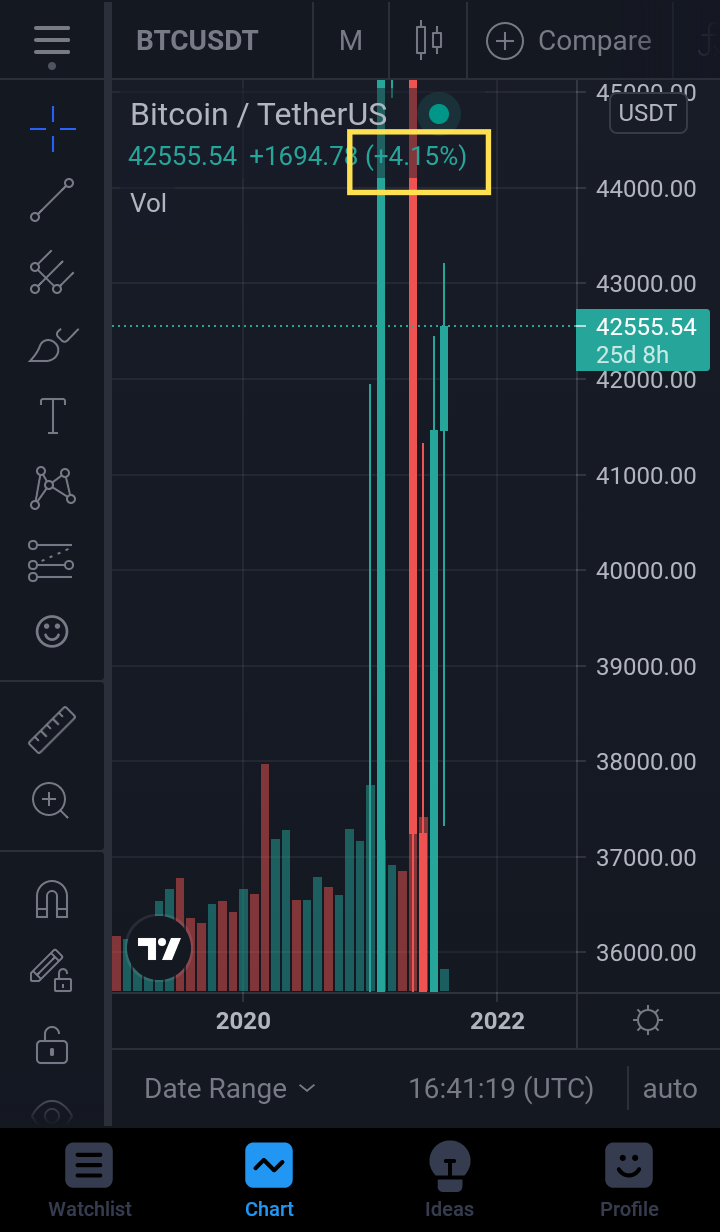Open the pitchfork drawing tools
The width and height of the screenshot is (720, 1232).
click(x=52, y=272)
